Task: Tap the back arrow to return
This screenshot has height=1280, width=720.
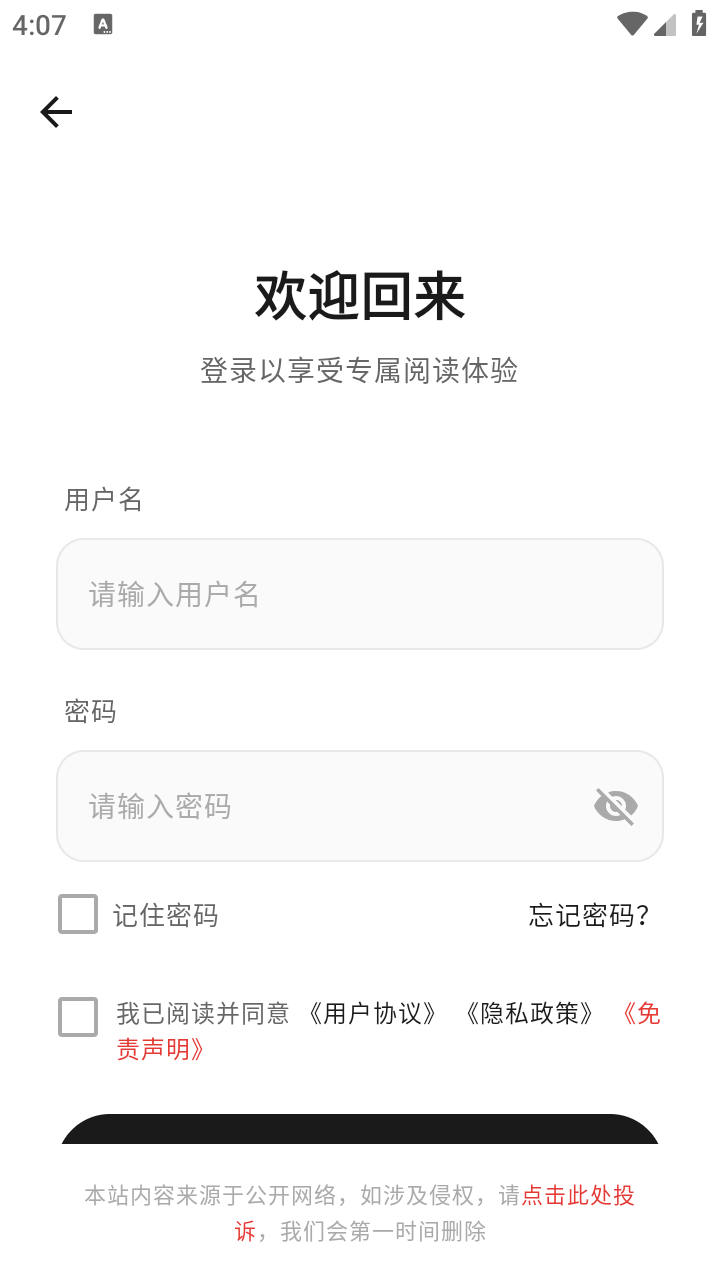Action: coord(55,111)
